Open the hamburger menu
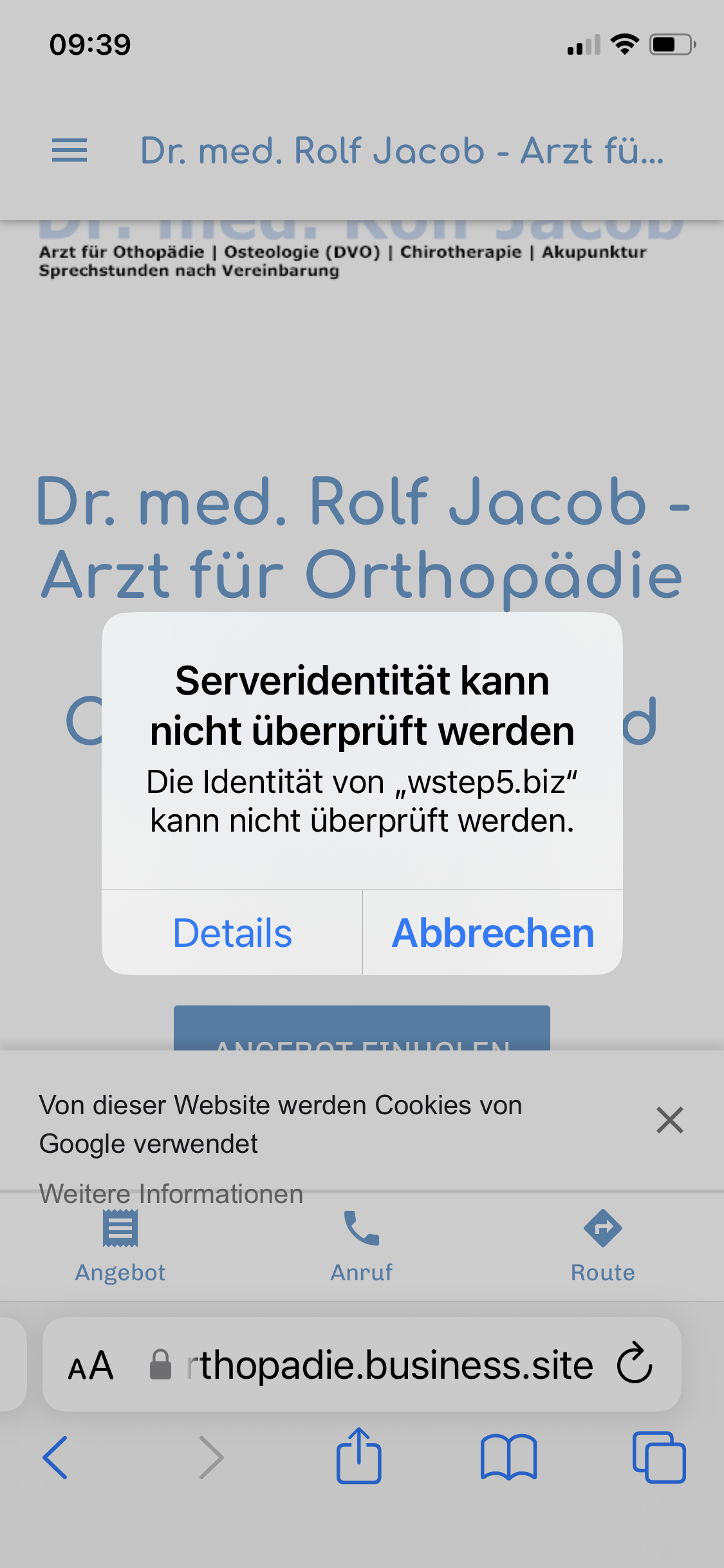 click(70, 151)
